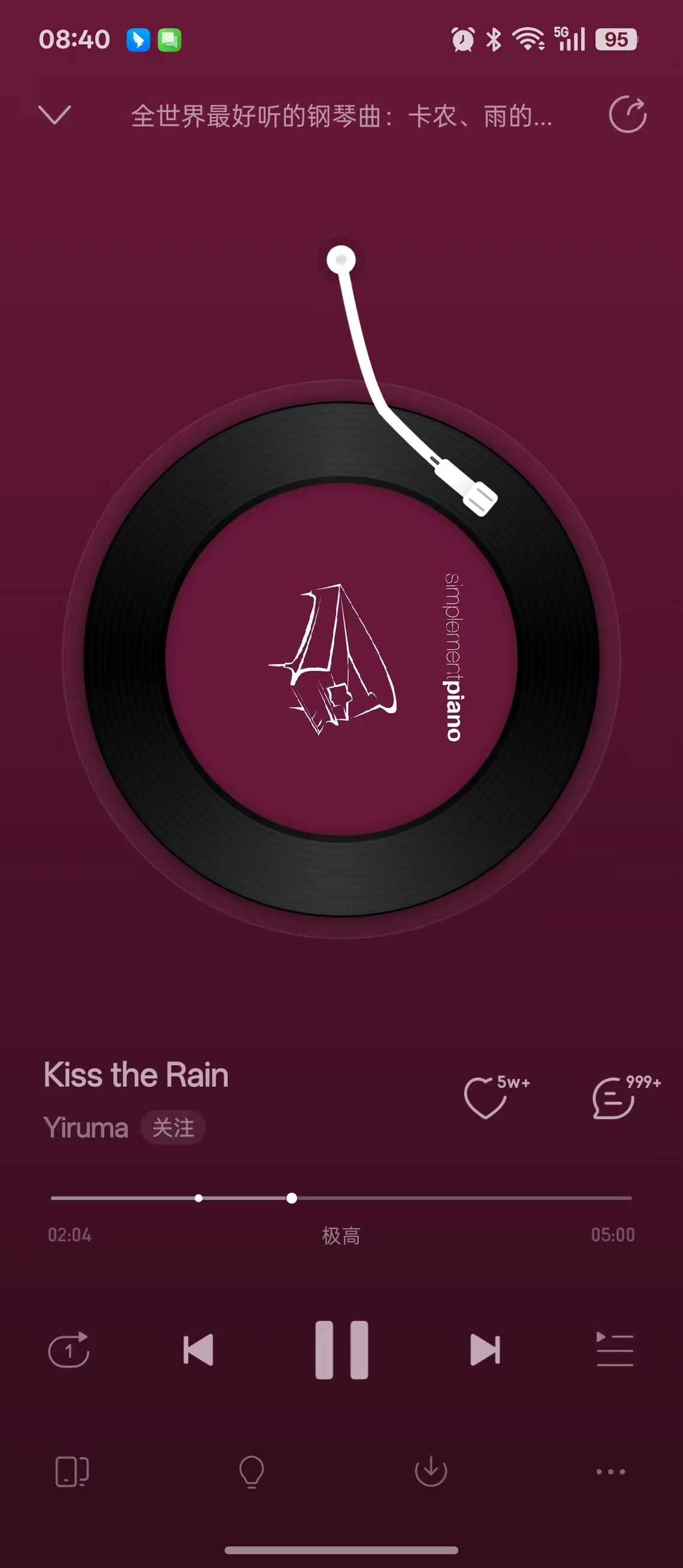683x1568 pixels.
Task: Skip to the next track
Action: (x=485, y=1350)
